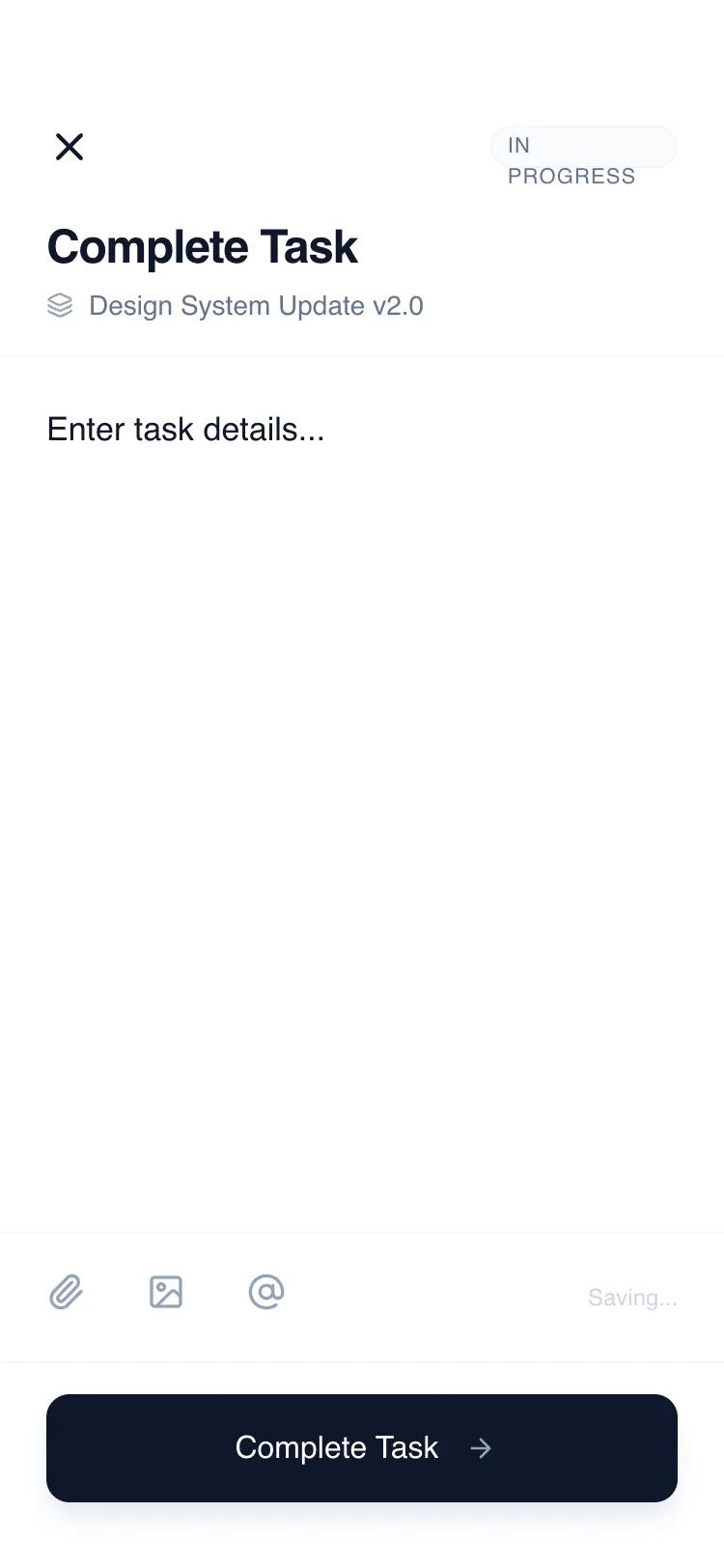Image resolution: width=724 pixels, height=1568 pixels.
Task: Click the Complete Task title to edit it
Action: 202,246
